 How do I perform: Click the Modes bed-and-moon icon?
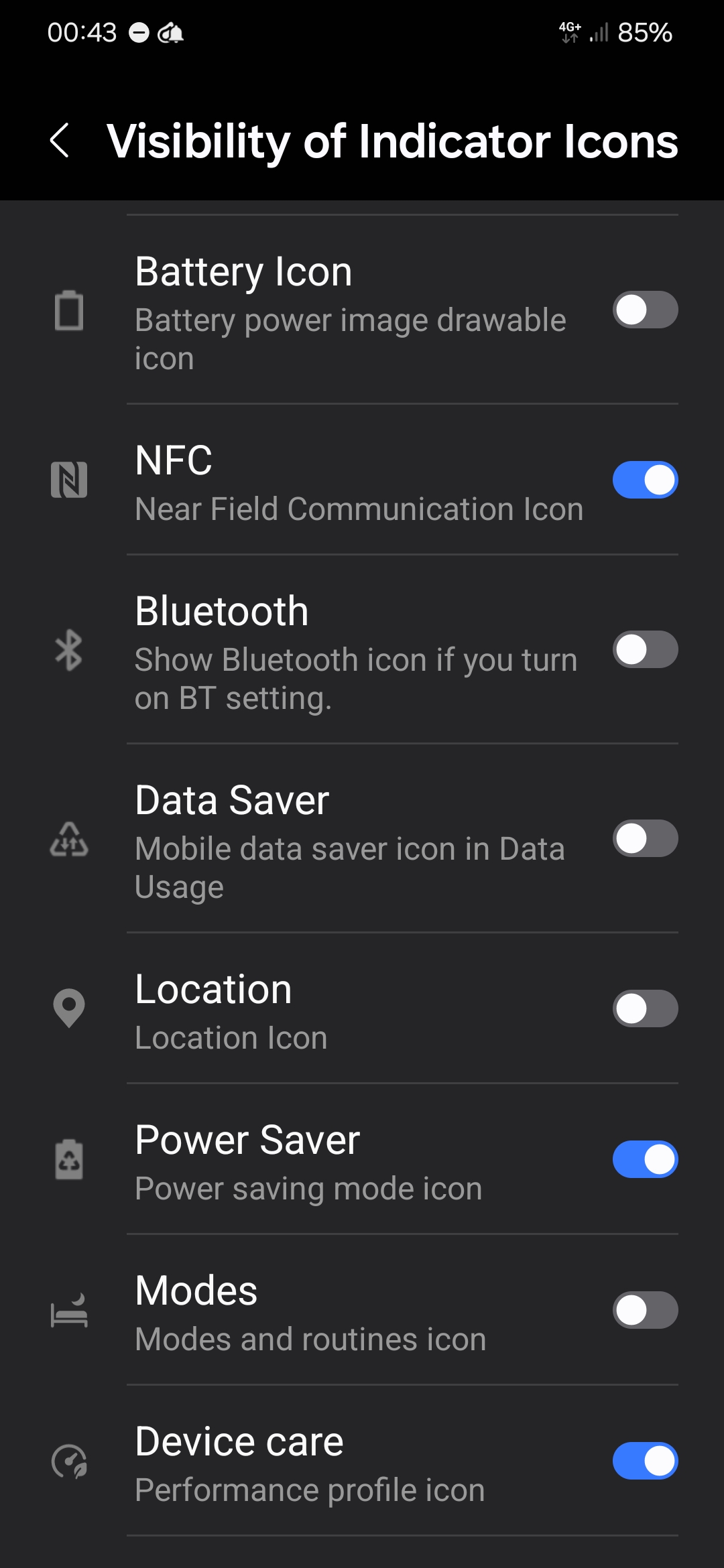click(69, 1309)
